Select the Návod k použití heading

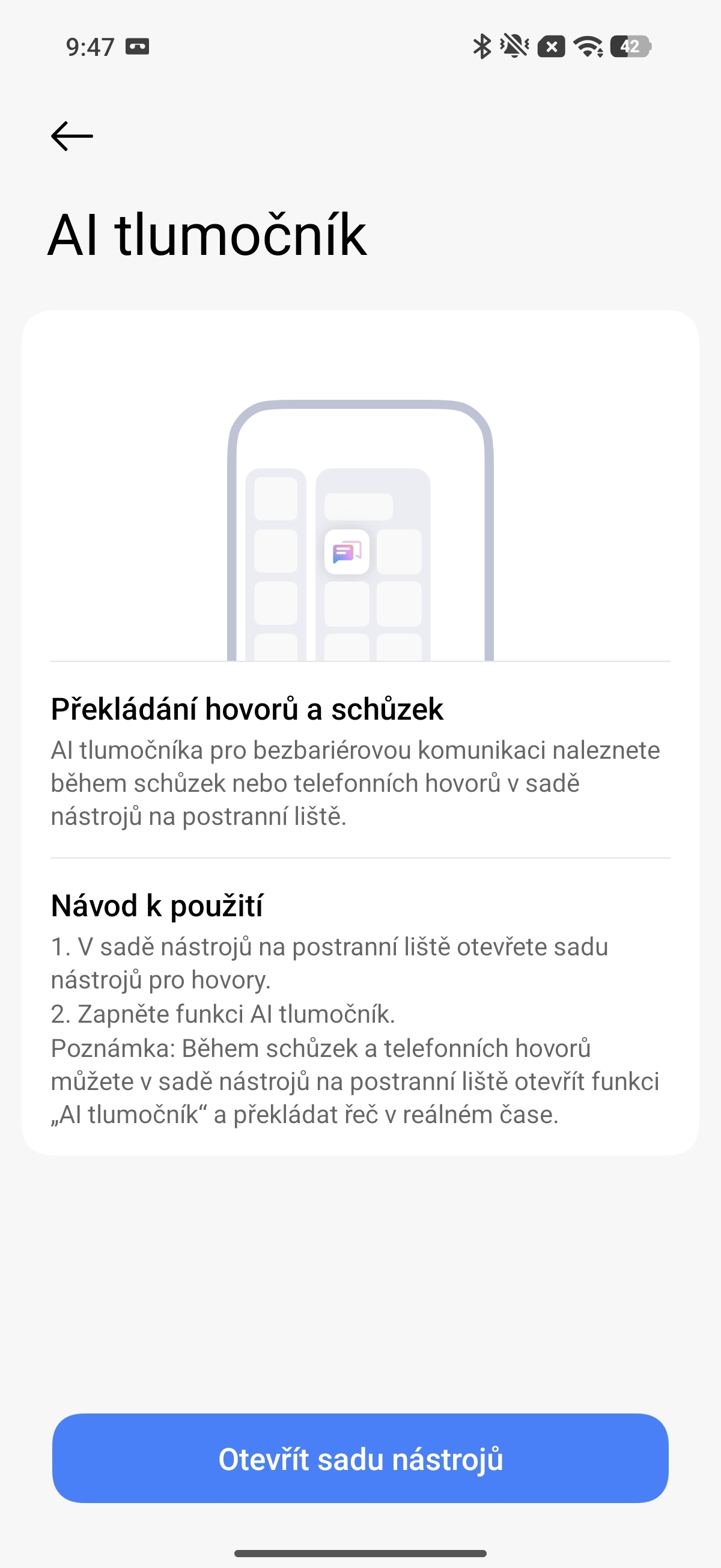(x=158, y=905)
